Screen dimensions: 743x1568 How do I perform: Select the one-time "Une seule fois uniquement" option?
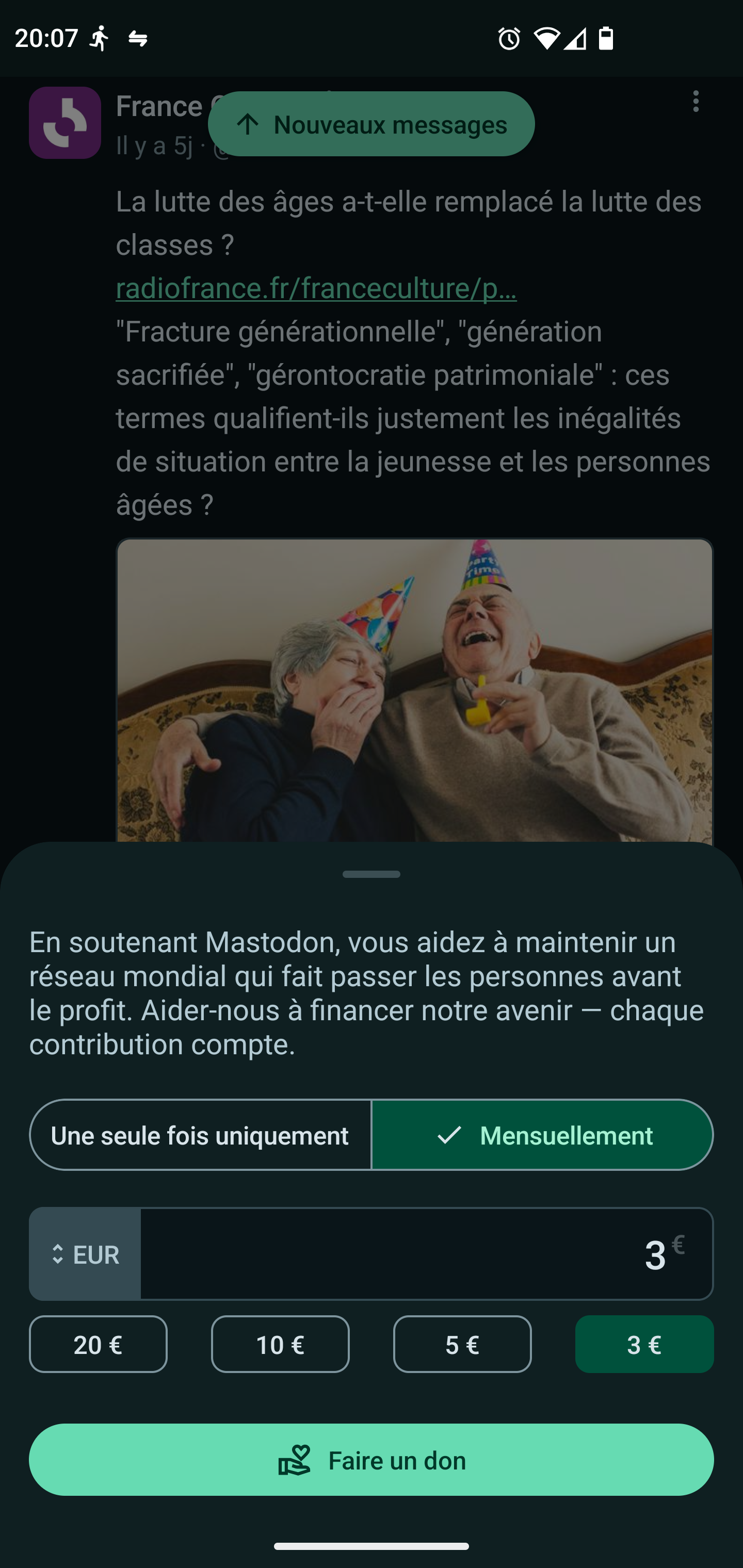(x=200, y=1135)
